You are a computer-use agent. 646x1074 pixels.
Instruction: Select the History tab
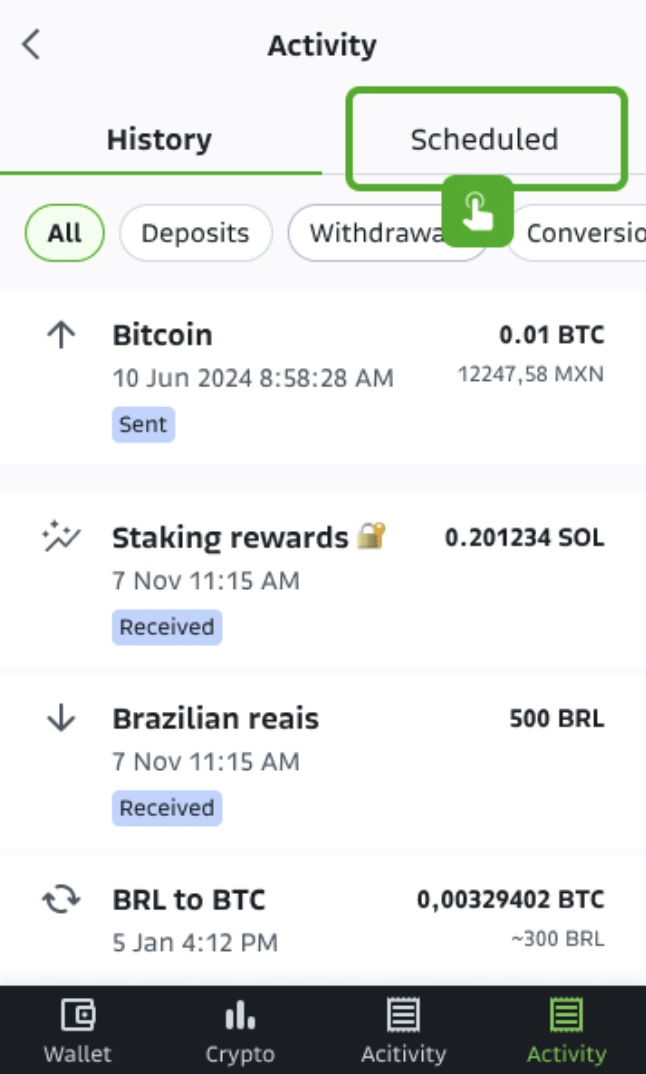coord(160,139)
